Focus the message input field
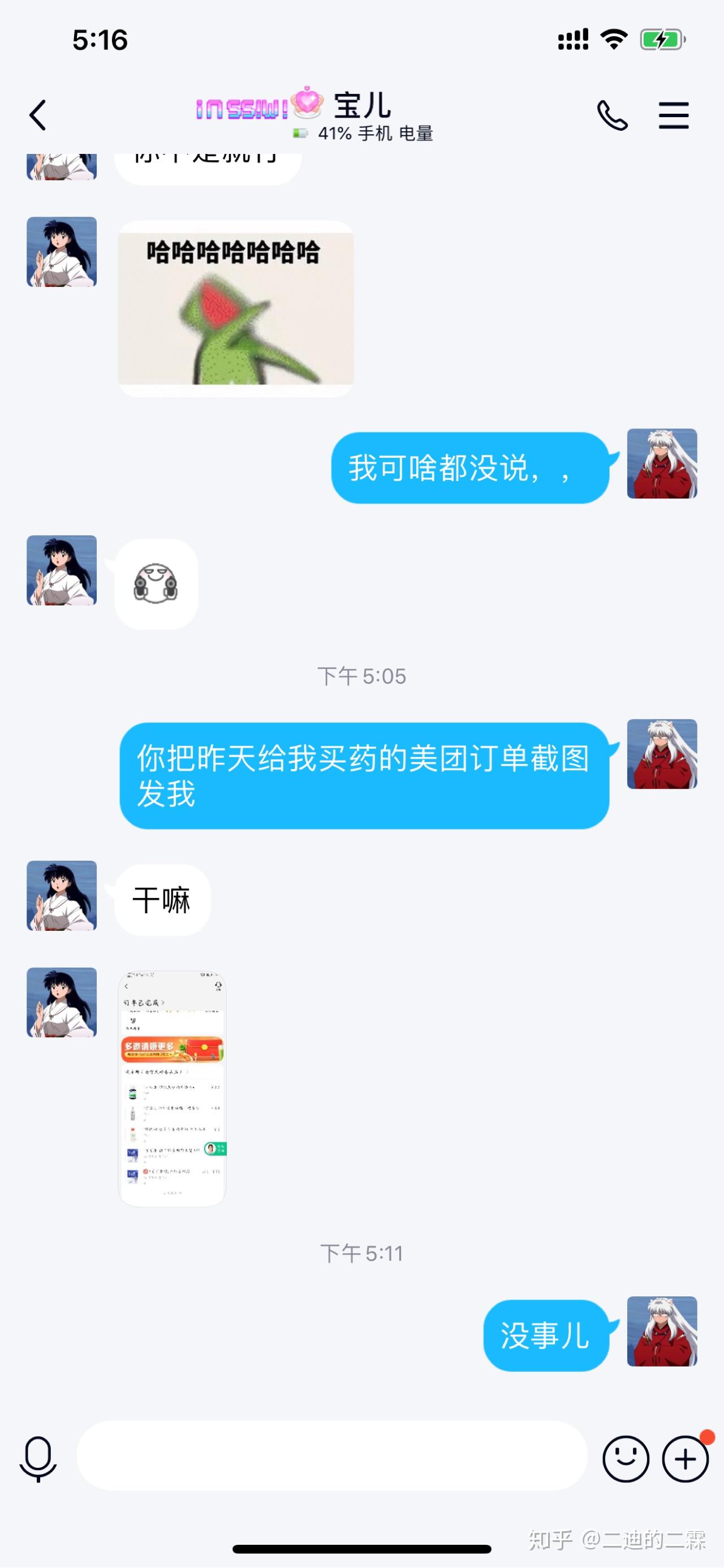This screenshot has width=724, height=1568. click(x=331, y=1455)
